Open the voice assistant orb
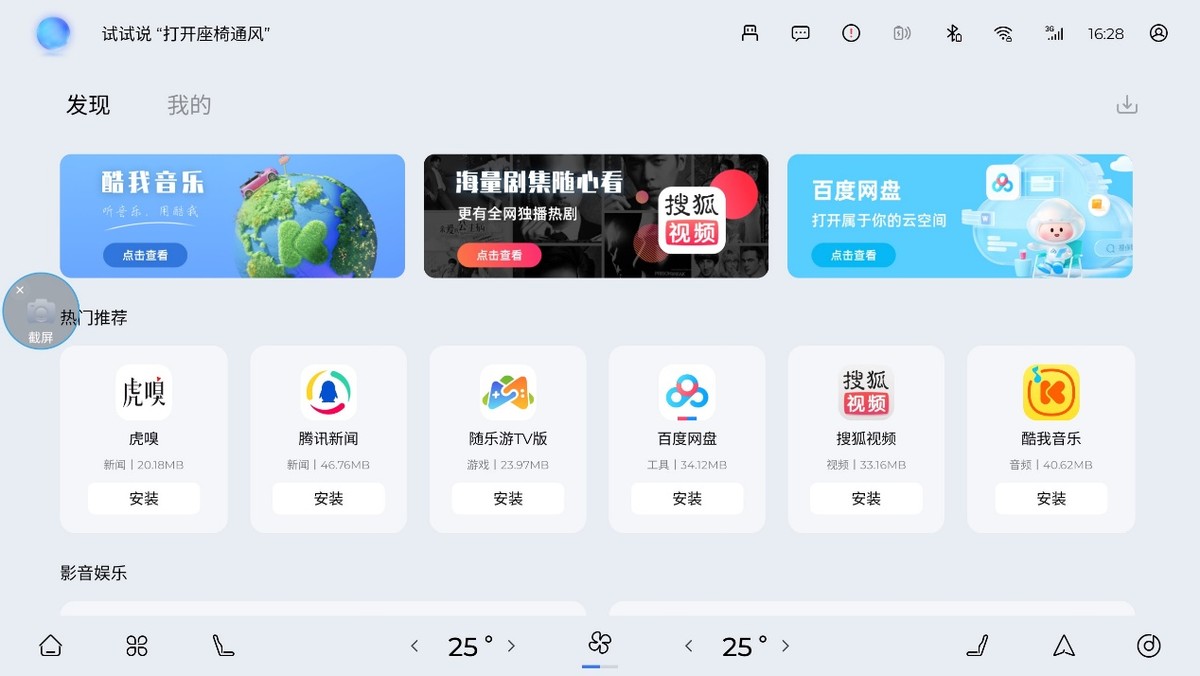1200x676 pixels. [53, 34]
